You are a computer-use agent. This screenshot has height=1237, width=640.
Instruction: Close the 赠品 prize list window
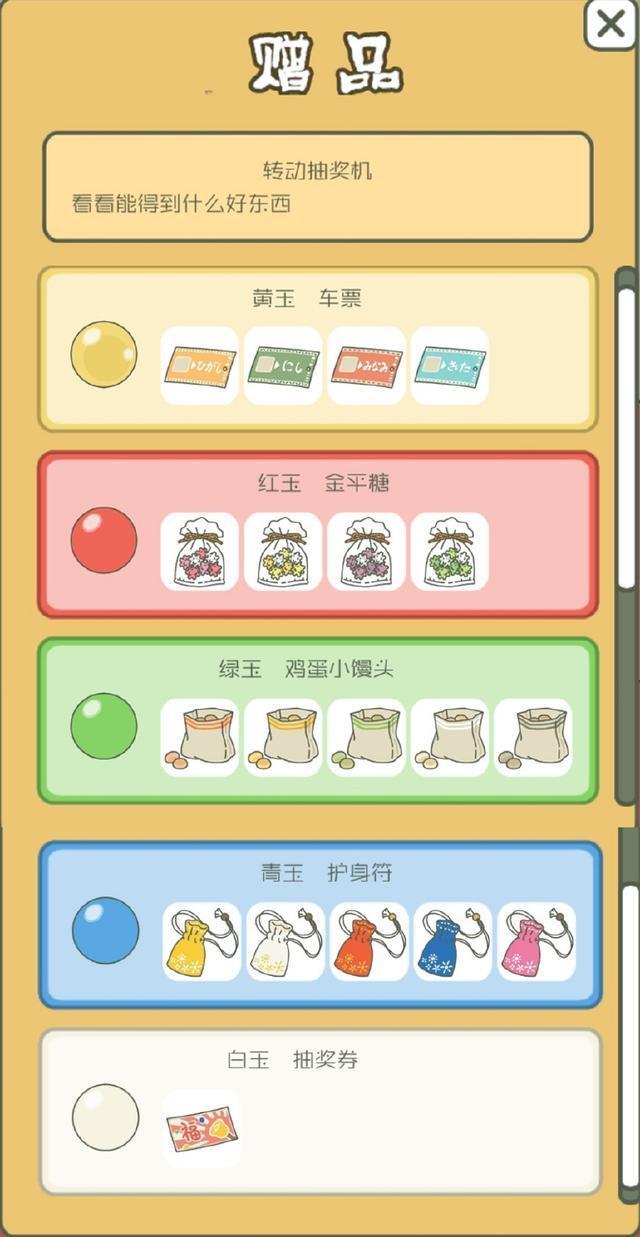coord(609,23)
